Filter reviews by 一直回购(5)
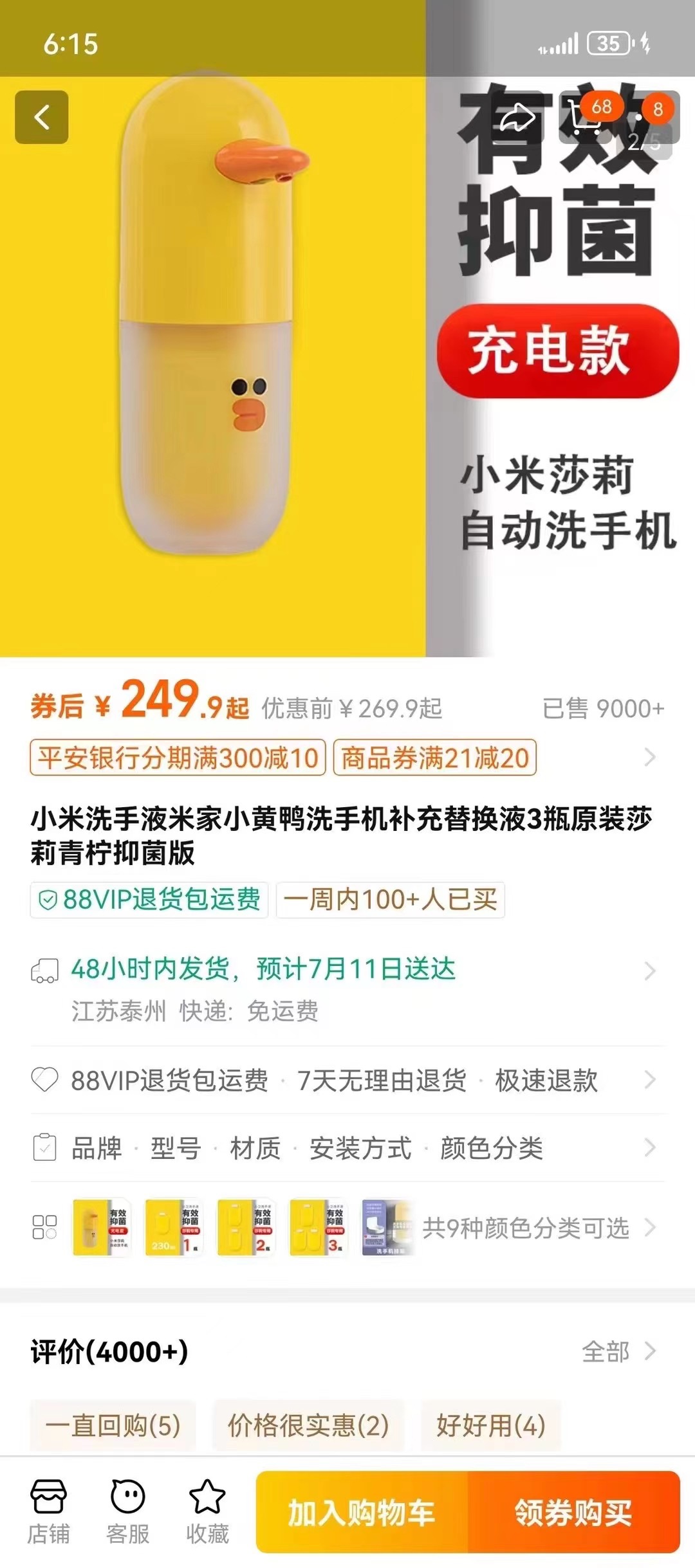 (x=113, y=1425)
